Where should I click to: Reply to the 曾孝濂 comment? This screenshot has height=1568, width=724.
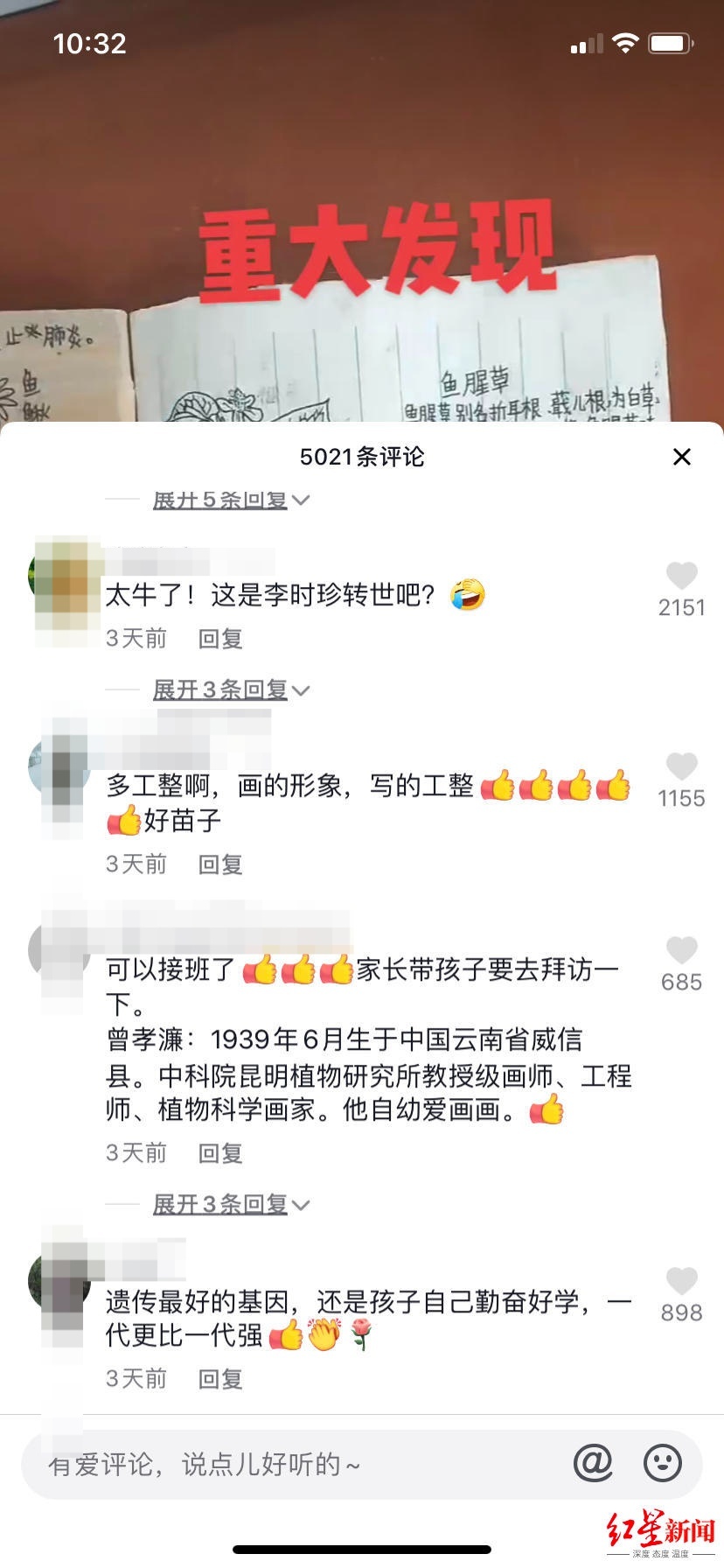[x=219, y=1153]
